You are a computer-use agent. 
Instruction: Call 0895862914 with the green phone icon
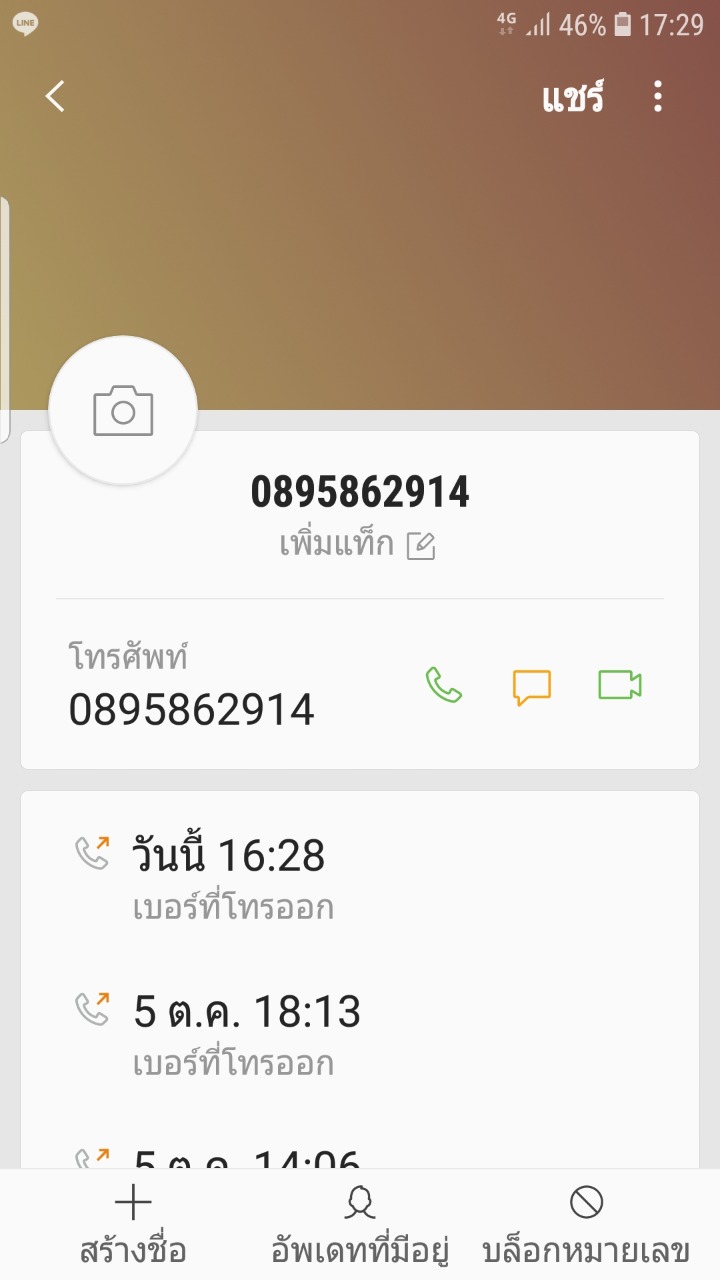[444, 686]
